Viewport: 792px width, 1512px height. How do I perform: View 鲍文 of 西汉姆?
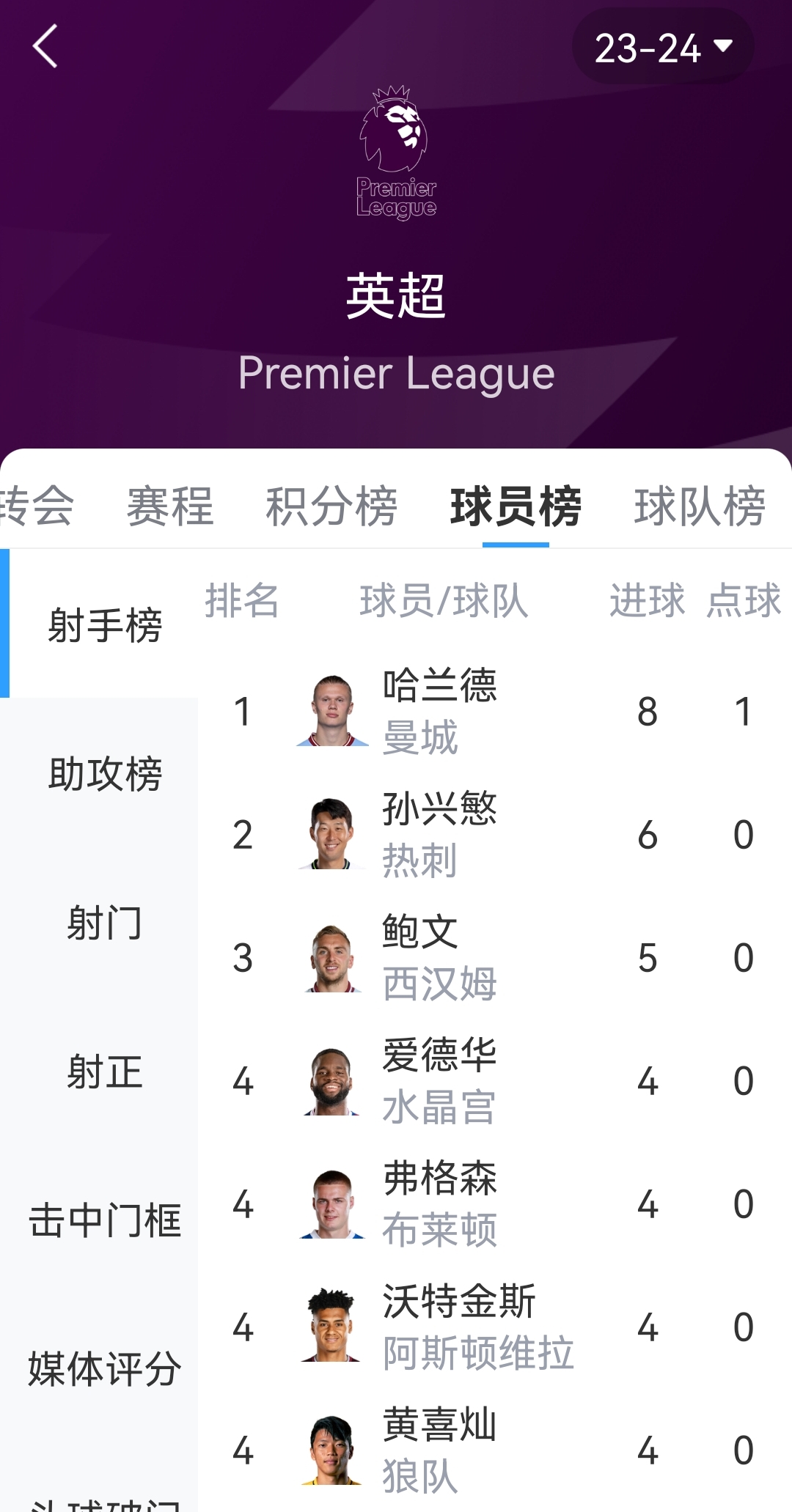495,957
